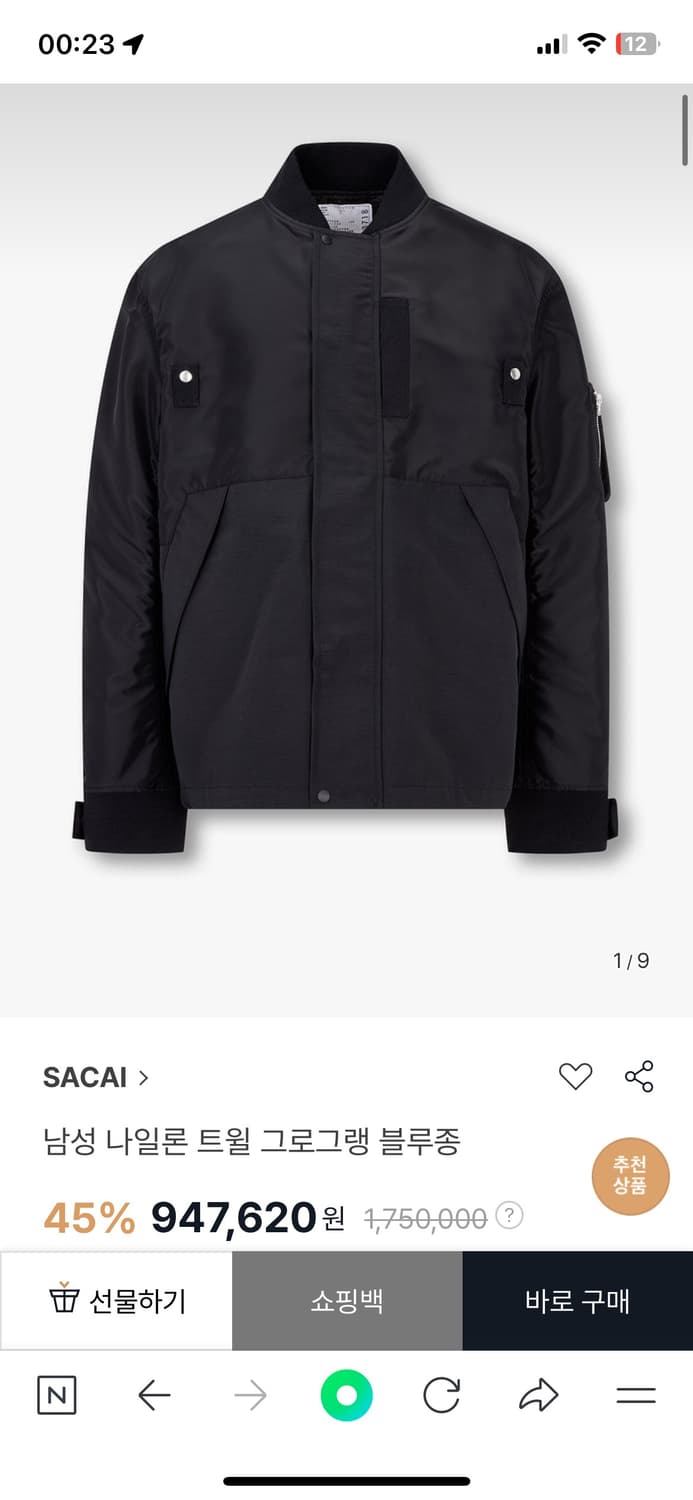Tap the 추천 상품 floating badge
Image resolution: width=693 pixels, height=1500 pixels.
[630, 1176]
